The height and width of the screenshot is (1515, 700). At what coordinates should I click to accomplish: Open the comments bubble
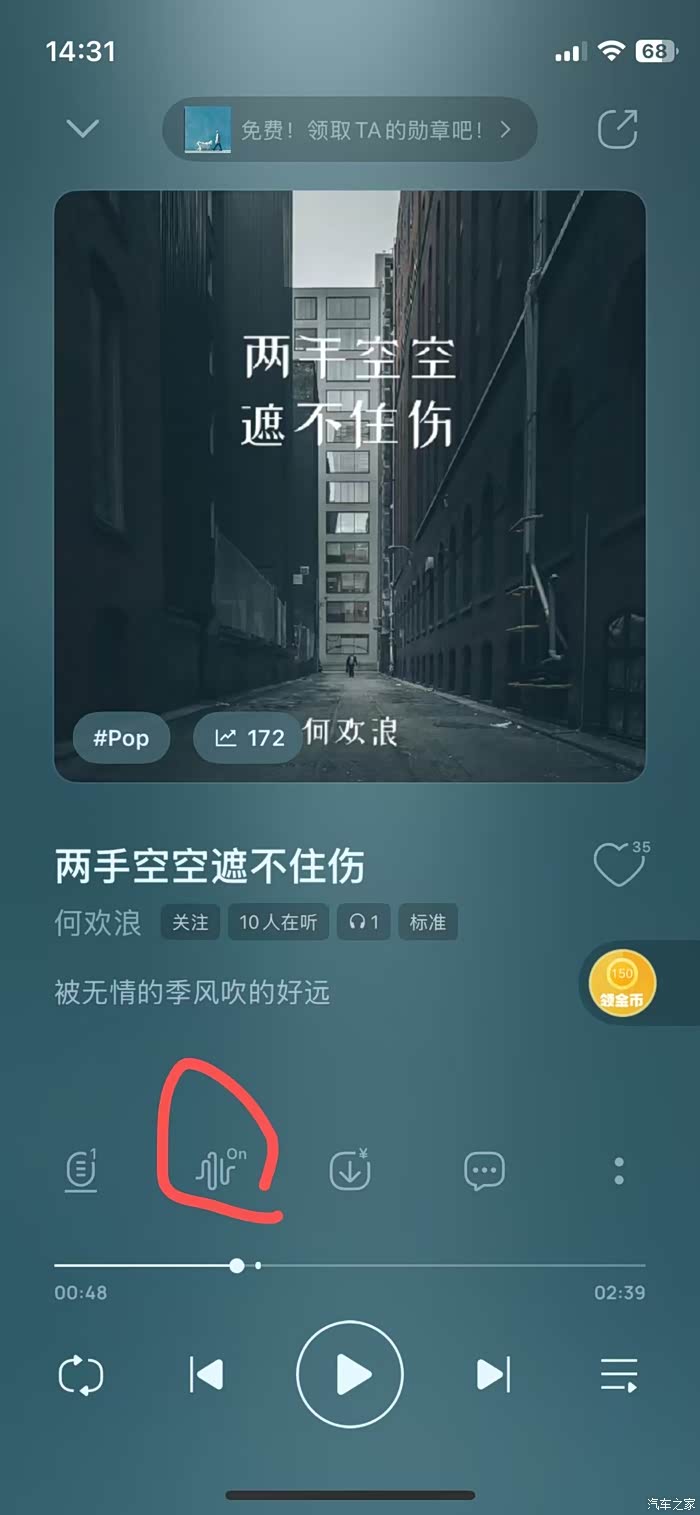[x=485, y=1170]
